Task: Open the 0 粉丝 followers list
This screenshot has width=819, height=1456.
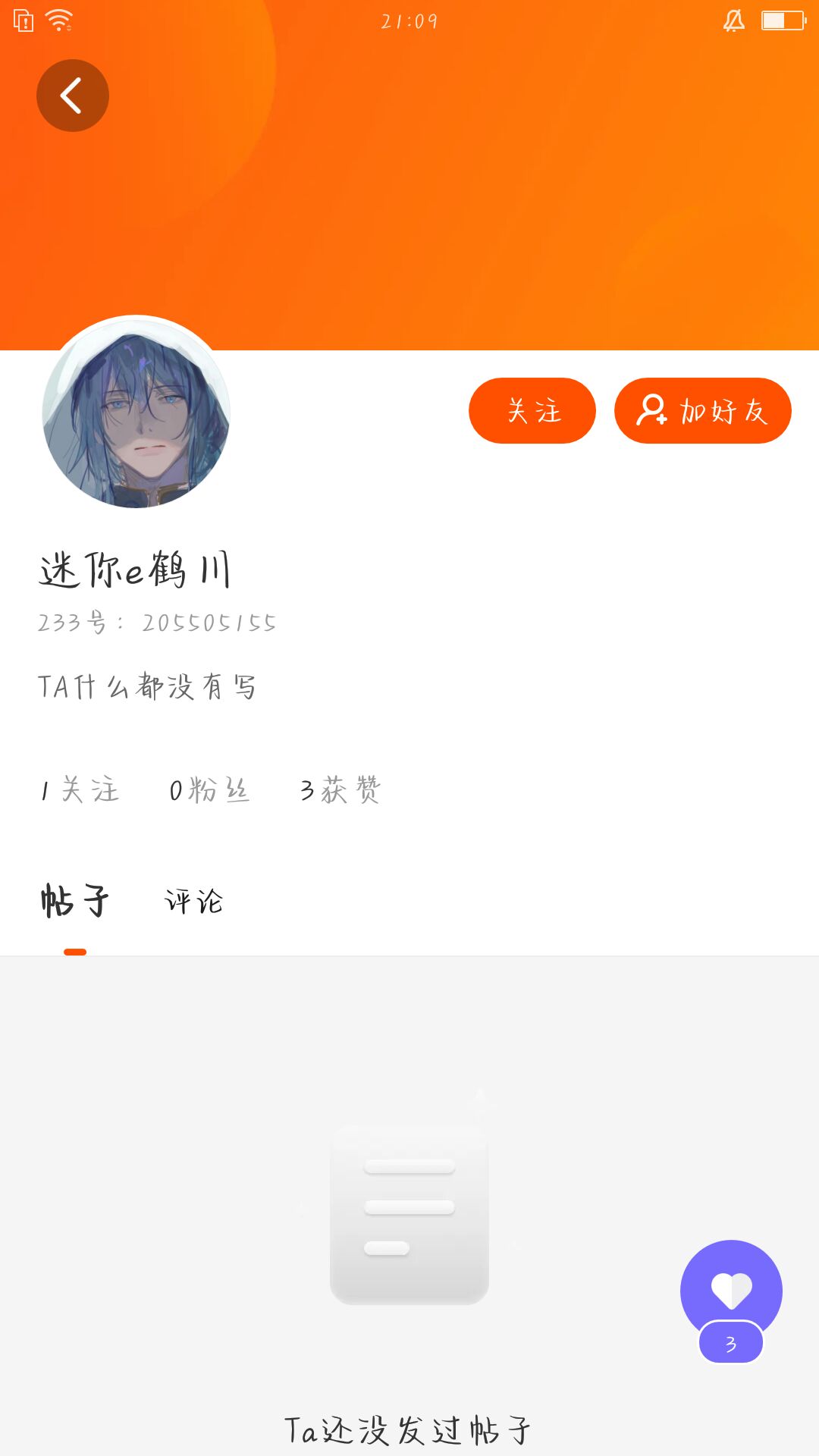Action: coord(209,789)
